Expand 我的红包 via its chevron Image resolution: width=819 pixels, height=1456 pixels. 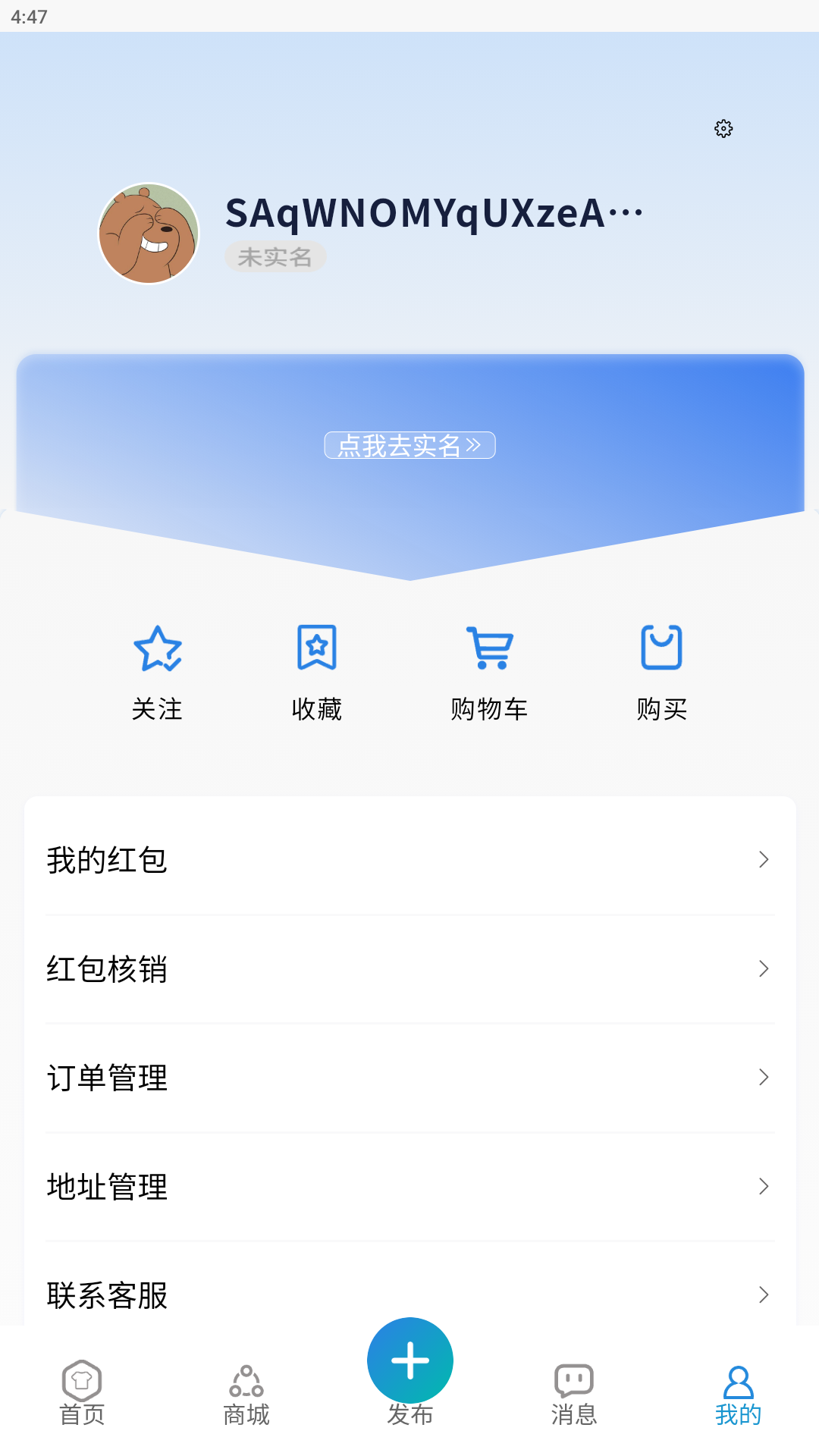763,861
